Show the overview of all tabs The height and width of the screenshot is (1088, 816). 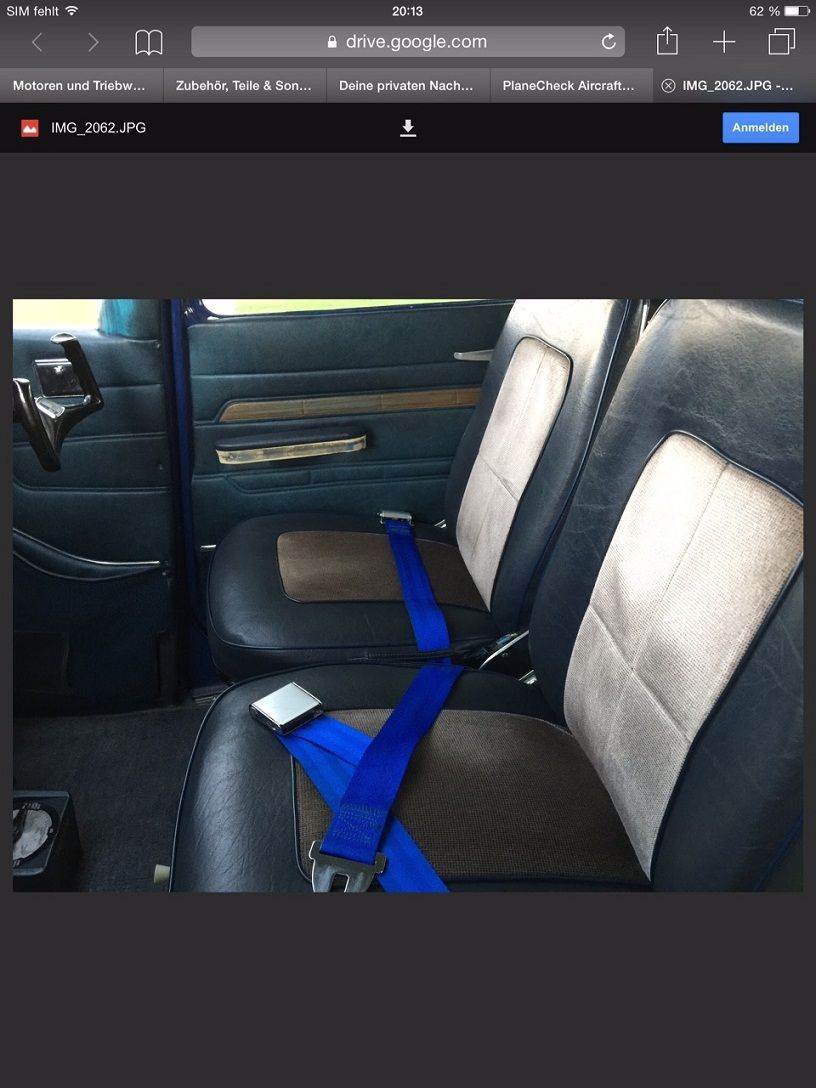tap(781, 42)
